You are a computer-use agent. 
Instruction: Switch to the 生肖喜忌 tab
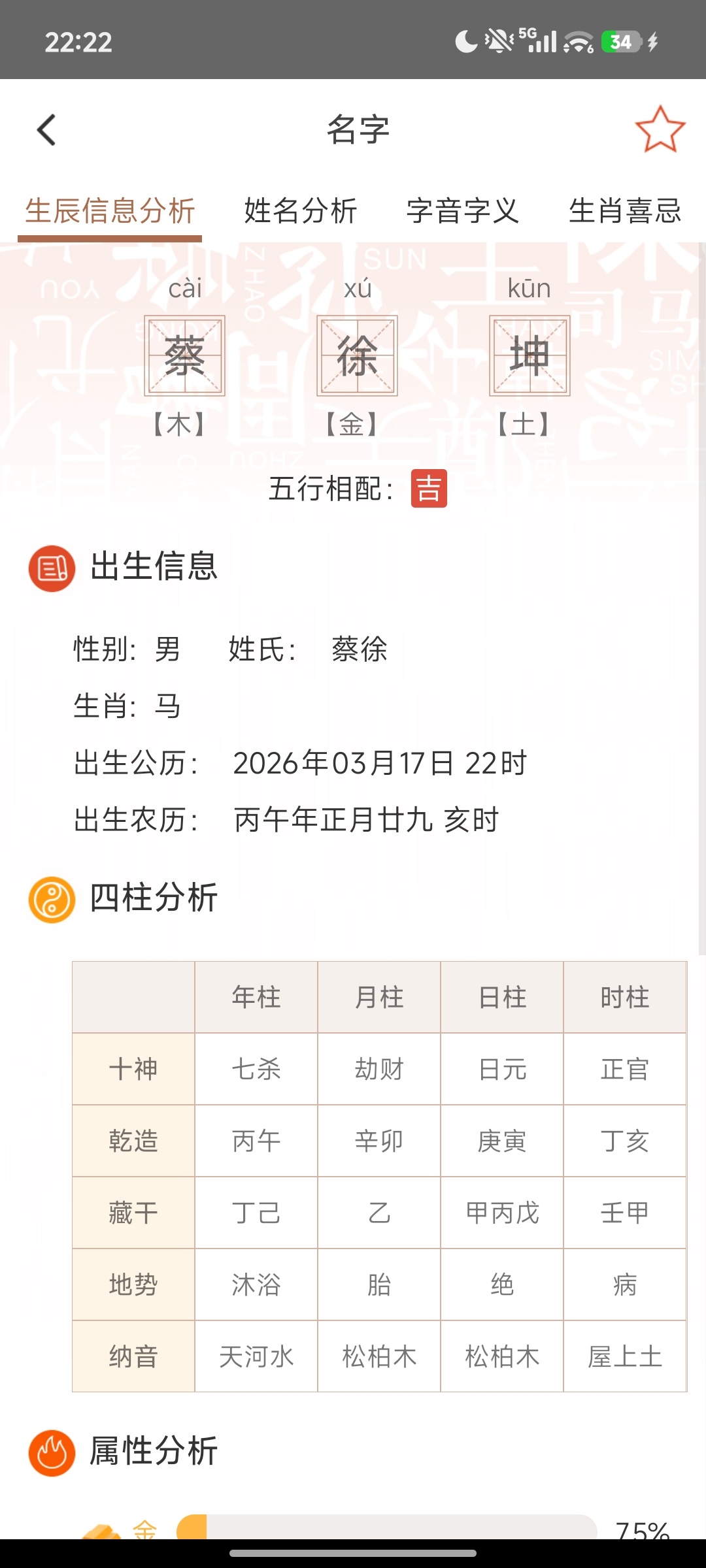pyautogui.click(x=624, y=210)
